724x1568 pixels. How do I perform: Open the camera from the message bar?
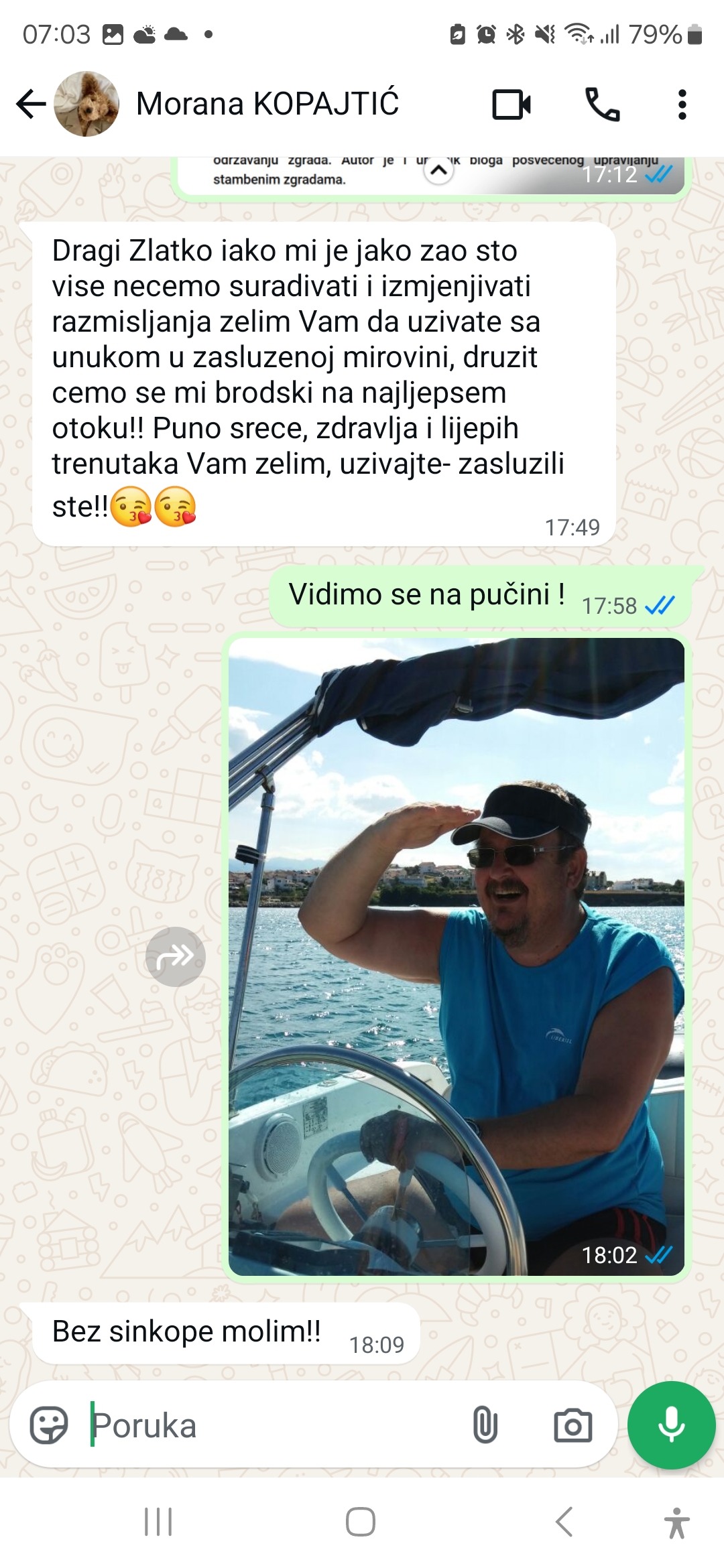(x=573, y=1425)
